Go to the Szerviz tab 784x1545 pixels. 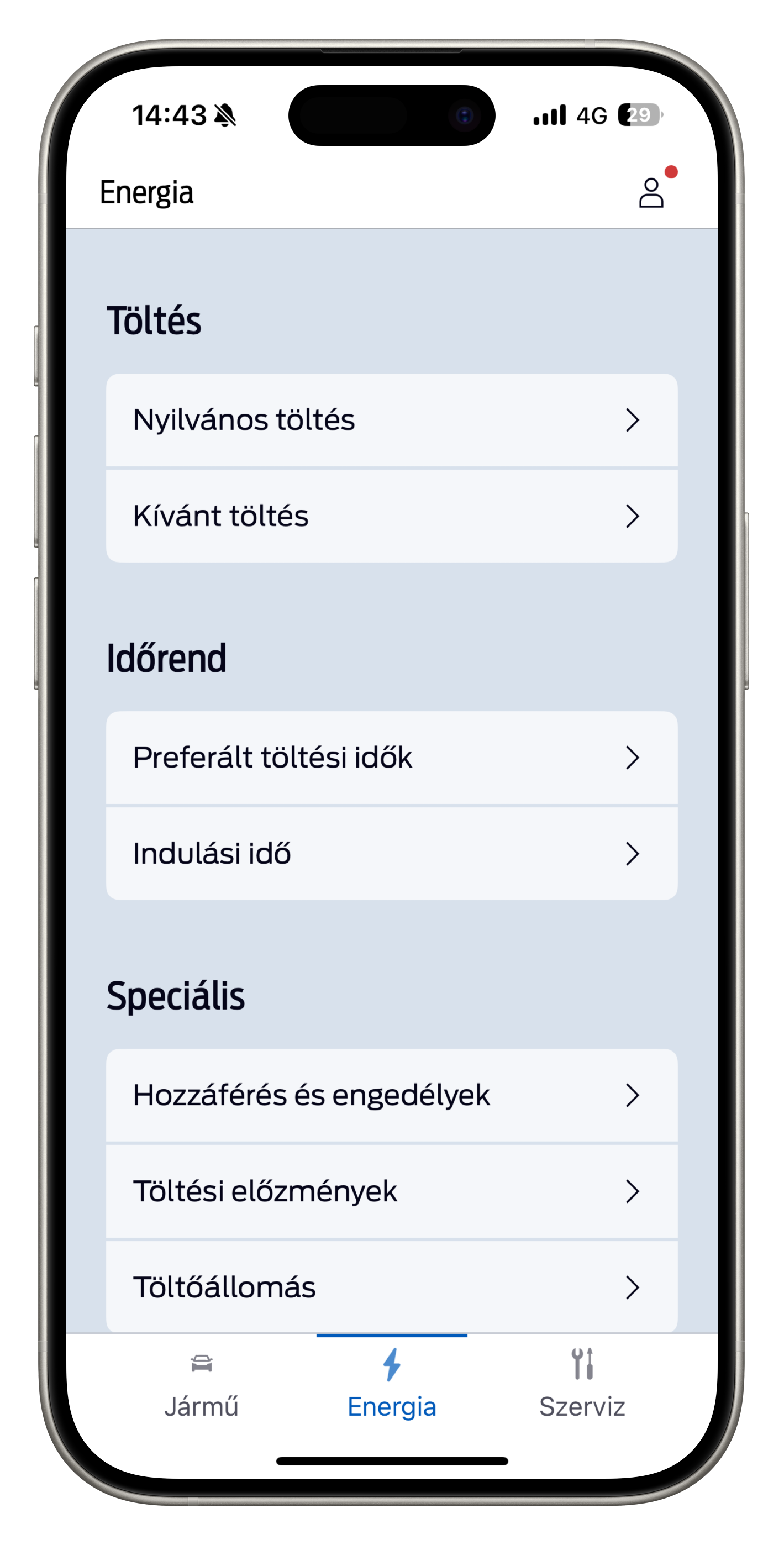582,1384
